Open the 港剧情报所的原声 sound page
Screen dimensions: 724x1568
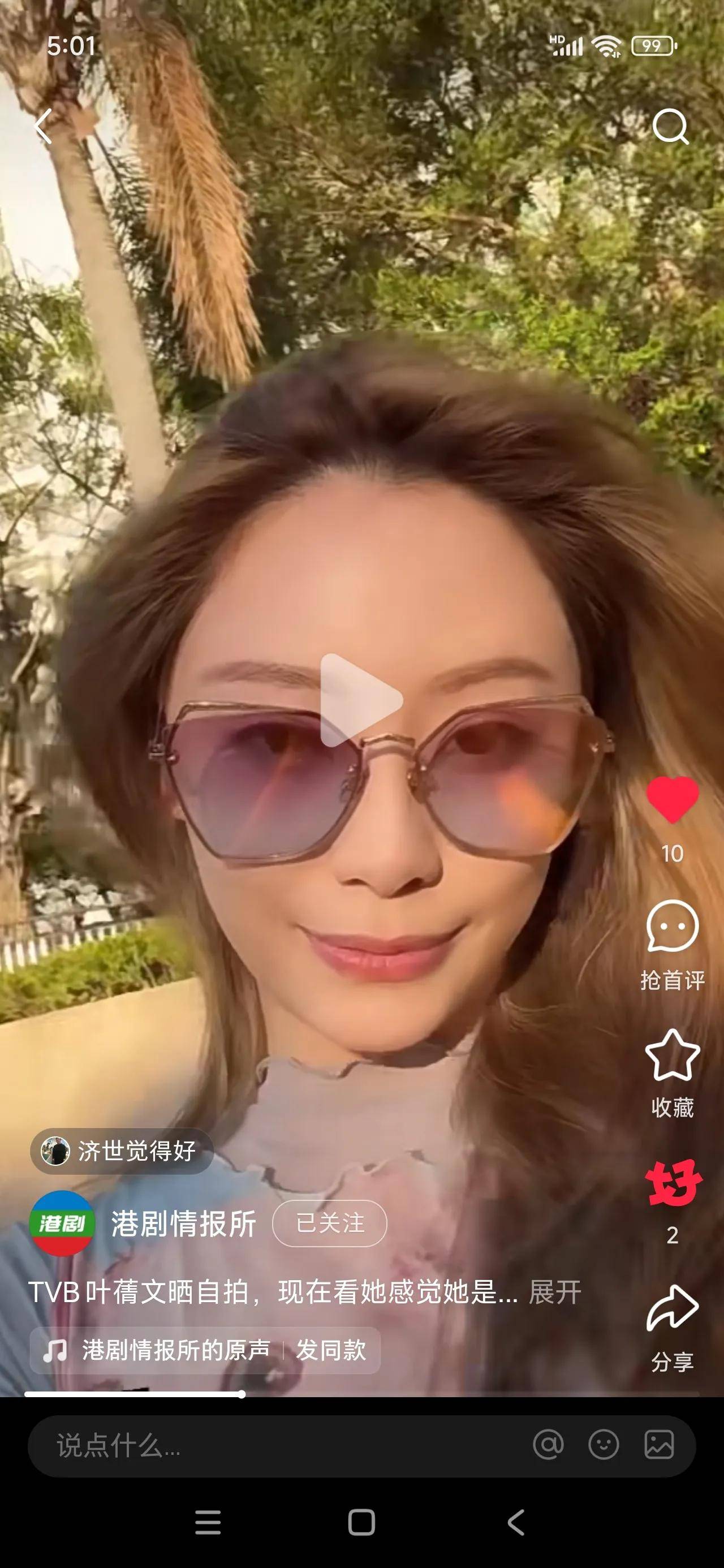point(175,1350)
